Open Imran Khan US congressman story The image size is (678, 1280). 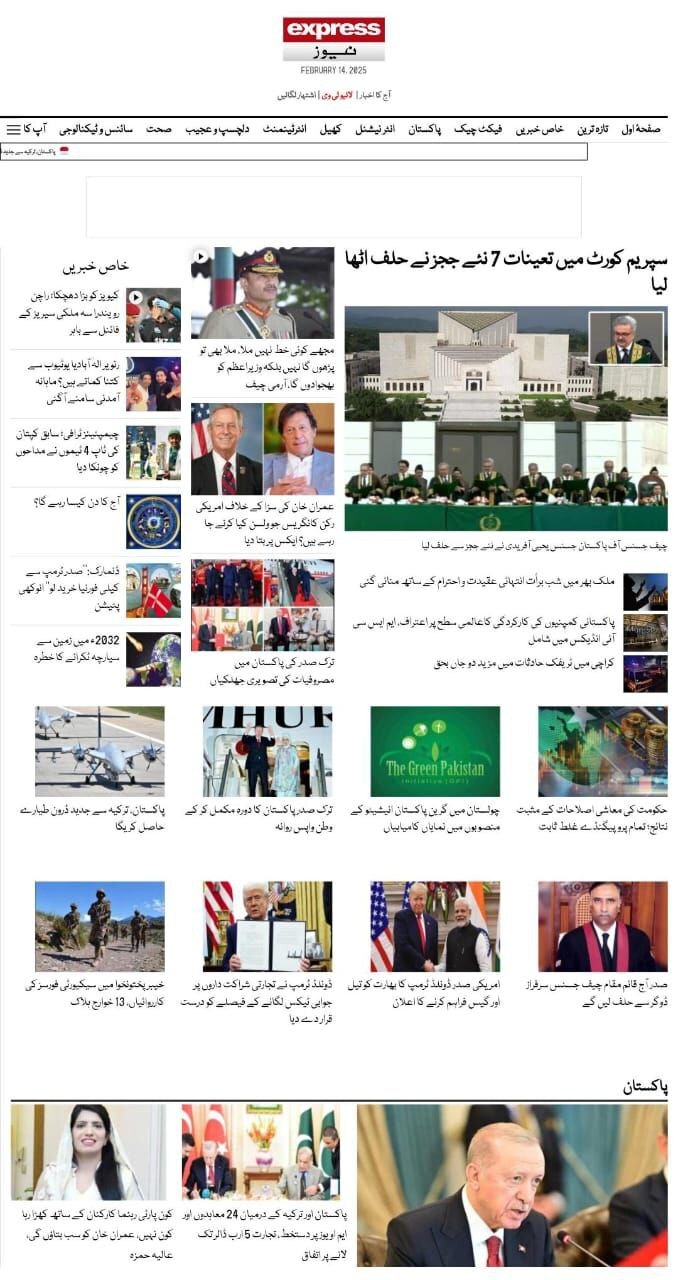pos(262,448)
